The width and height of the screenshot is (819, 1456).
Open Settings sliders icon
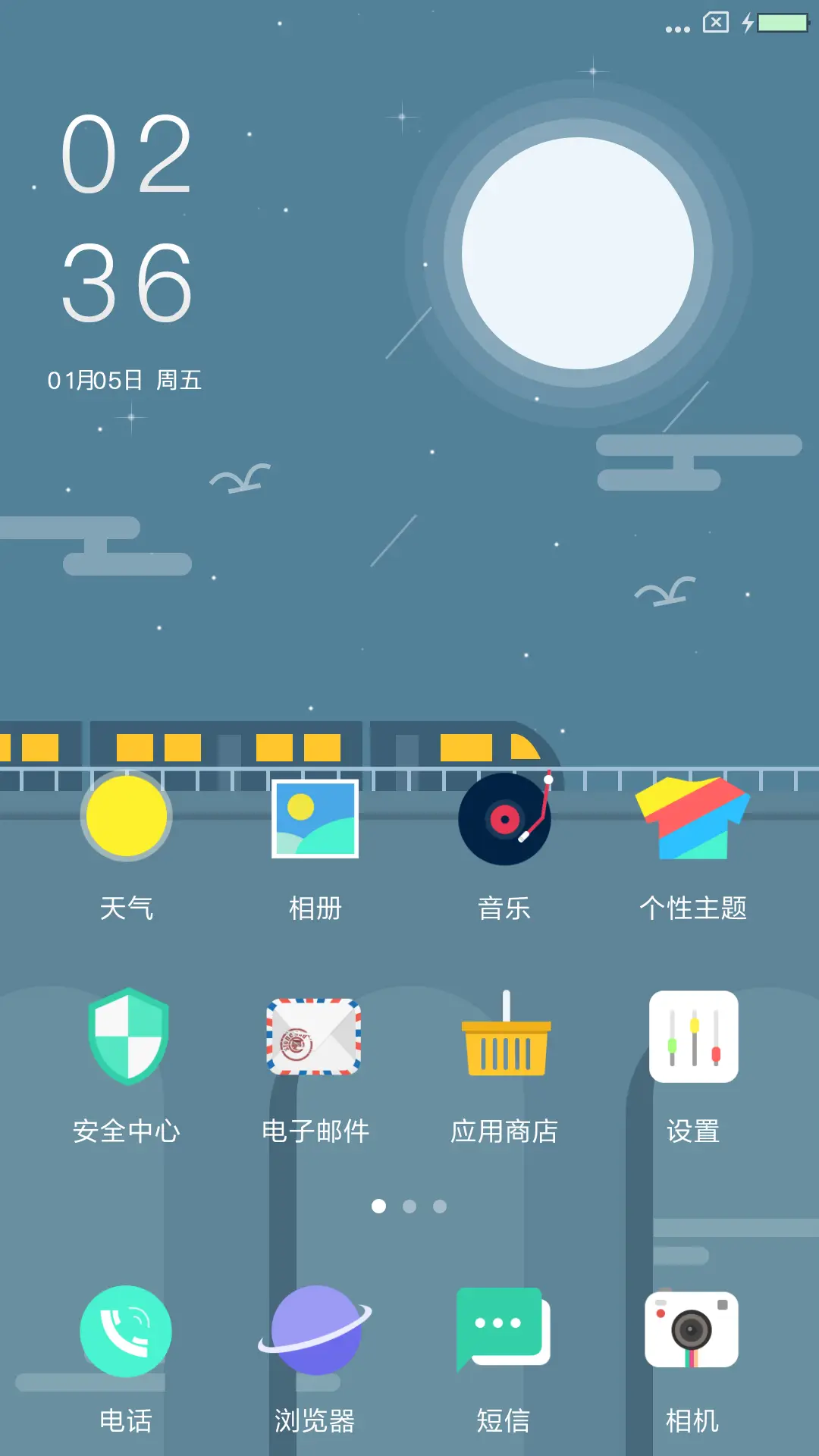(x=694, y=1039)
